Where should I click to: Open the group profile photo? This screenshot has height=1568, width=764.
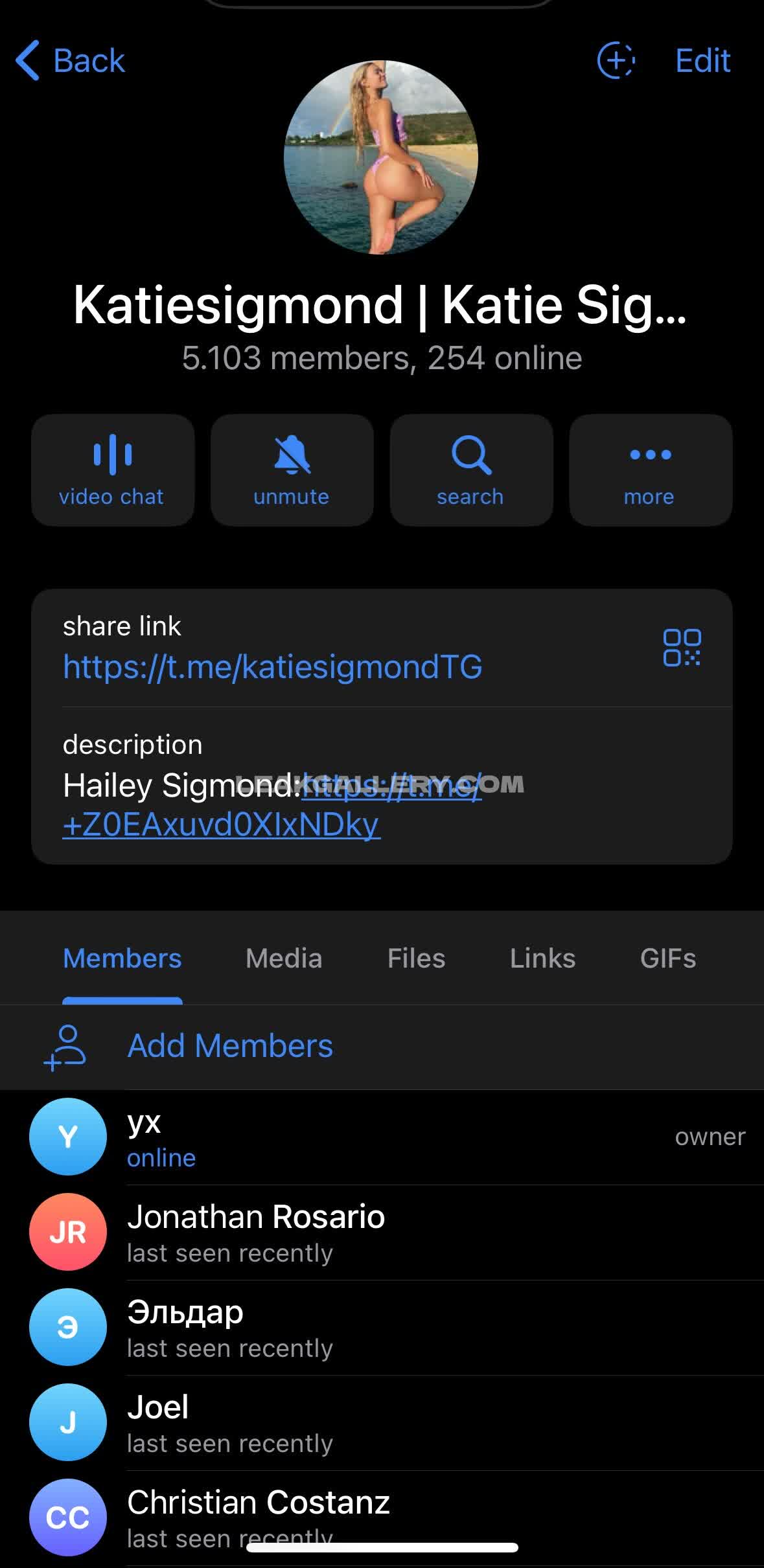(381, 157)
